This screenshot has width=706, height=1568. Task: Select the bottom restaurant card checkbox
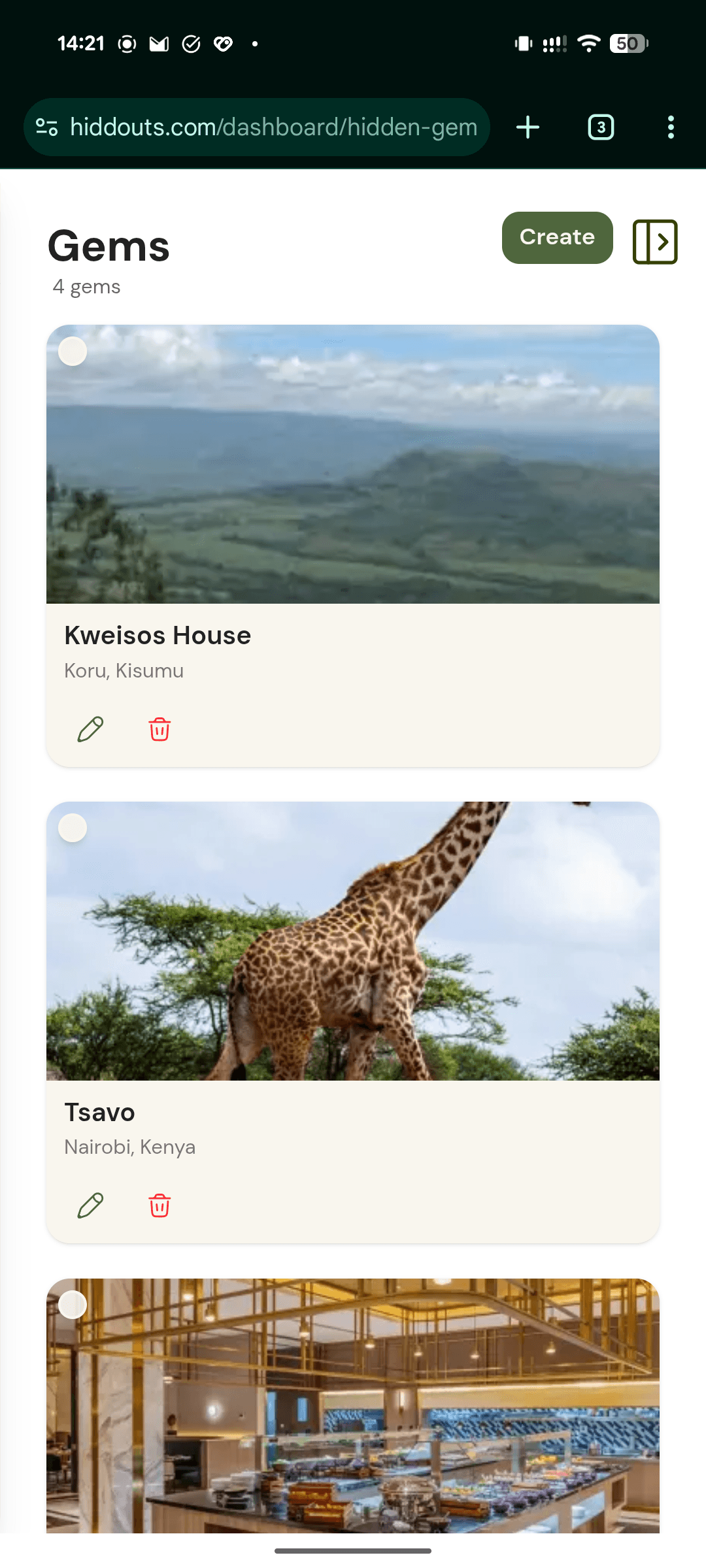point(73,1304)
